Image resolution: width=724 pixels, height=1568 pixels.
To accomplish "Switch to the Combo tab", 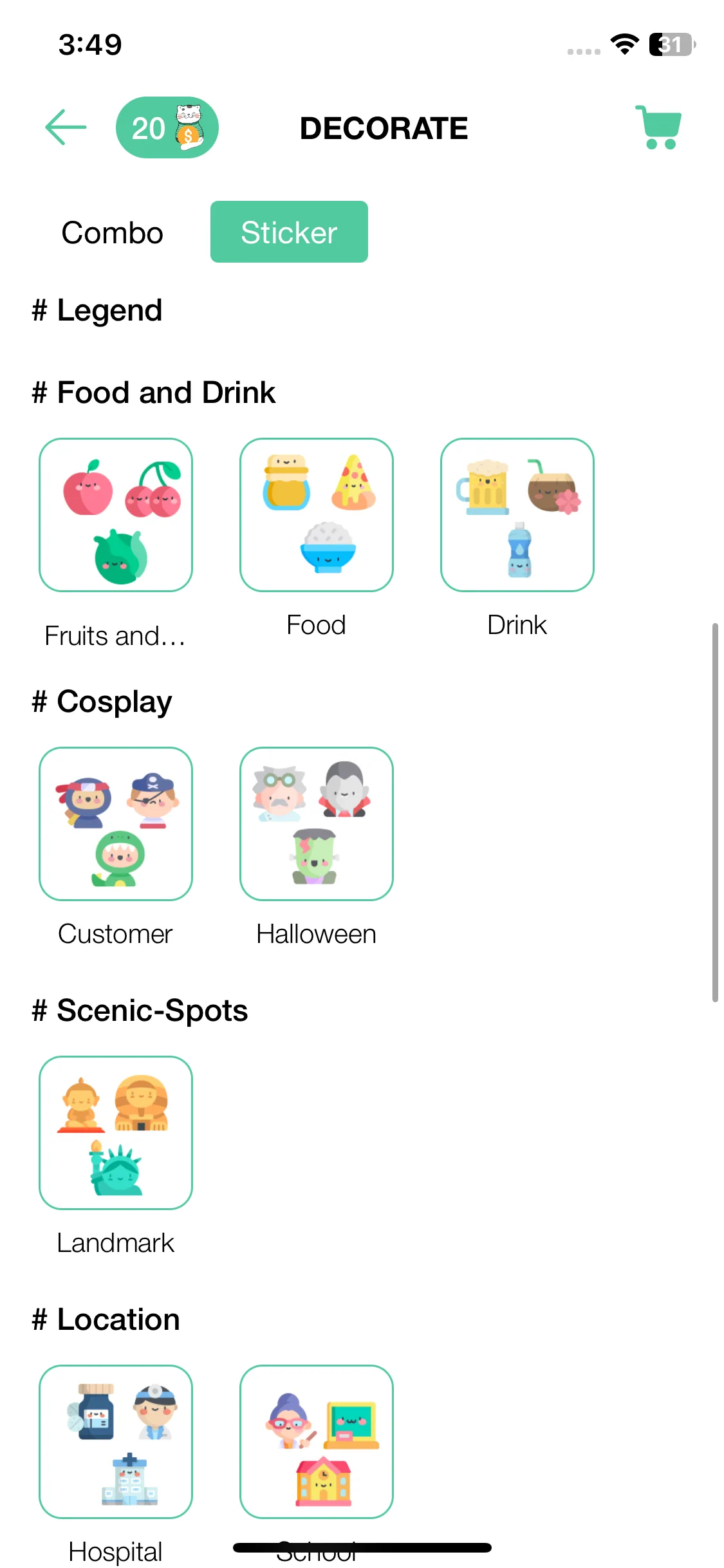I will 112,232.
